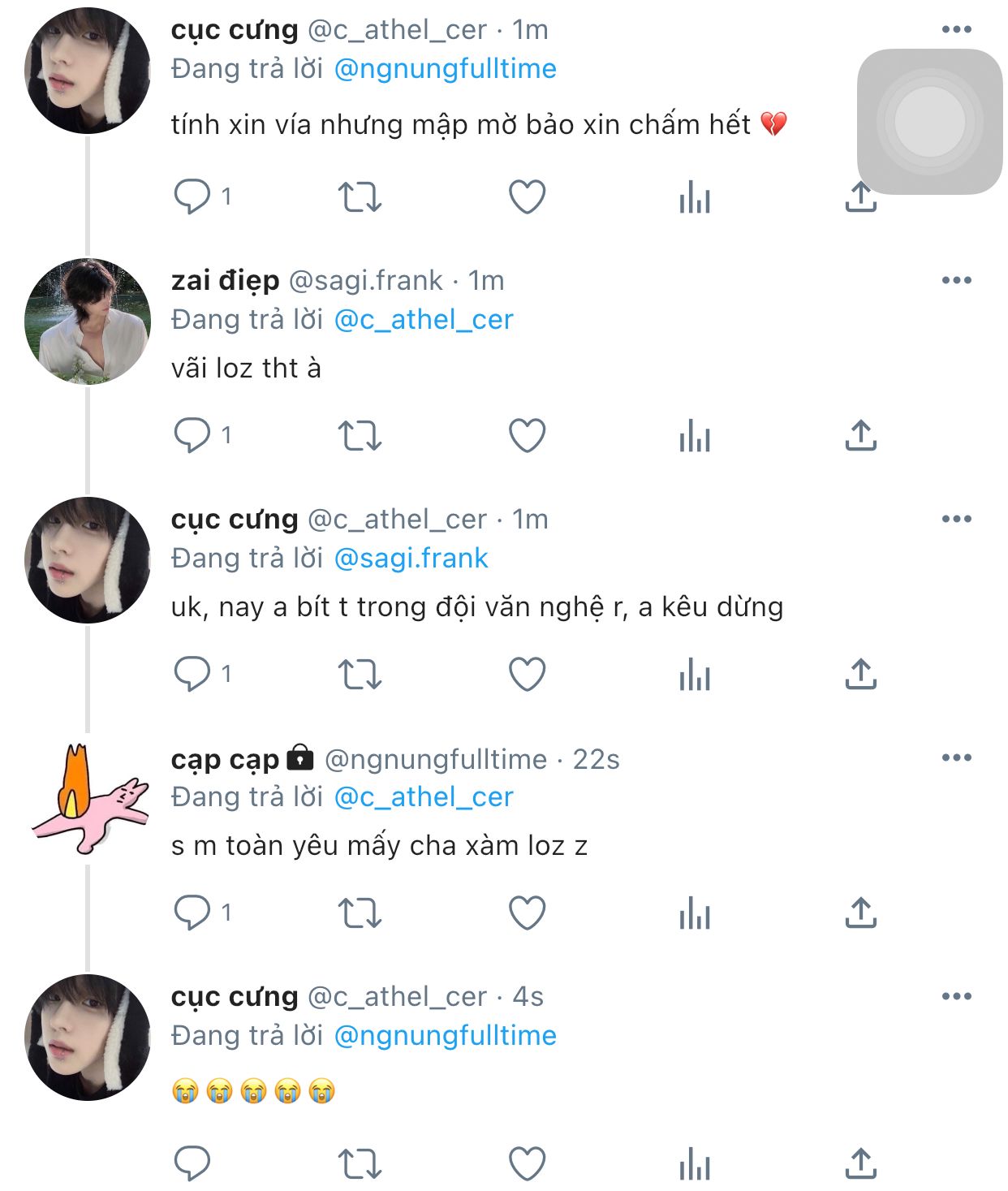Open overflow menu on zai điẹp's reply
The width and height of the screenshot is (1008, 1191).
click(x=957, y=281)
